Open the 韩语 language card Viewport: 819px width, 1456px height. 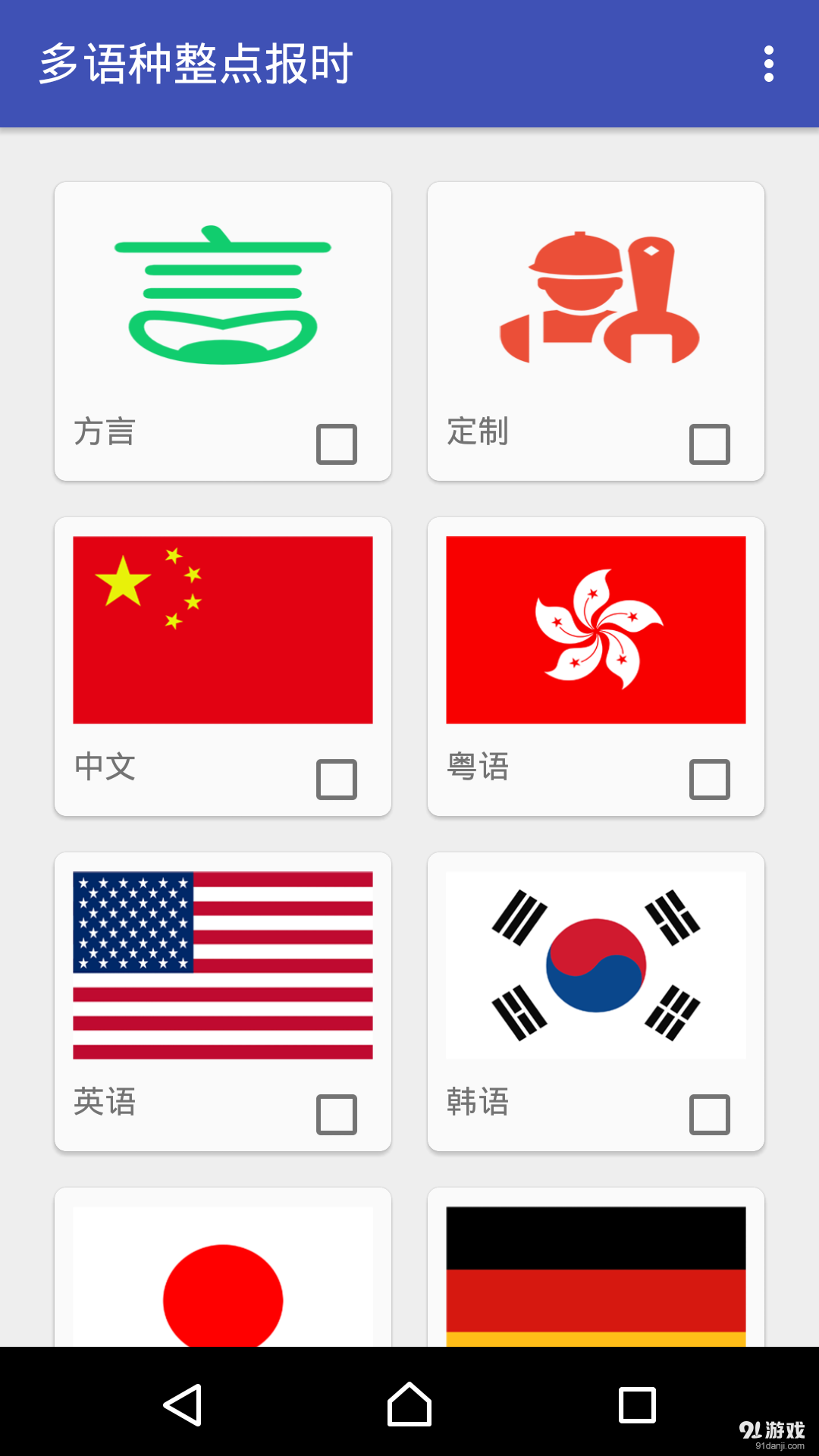(595, 1001)
